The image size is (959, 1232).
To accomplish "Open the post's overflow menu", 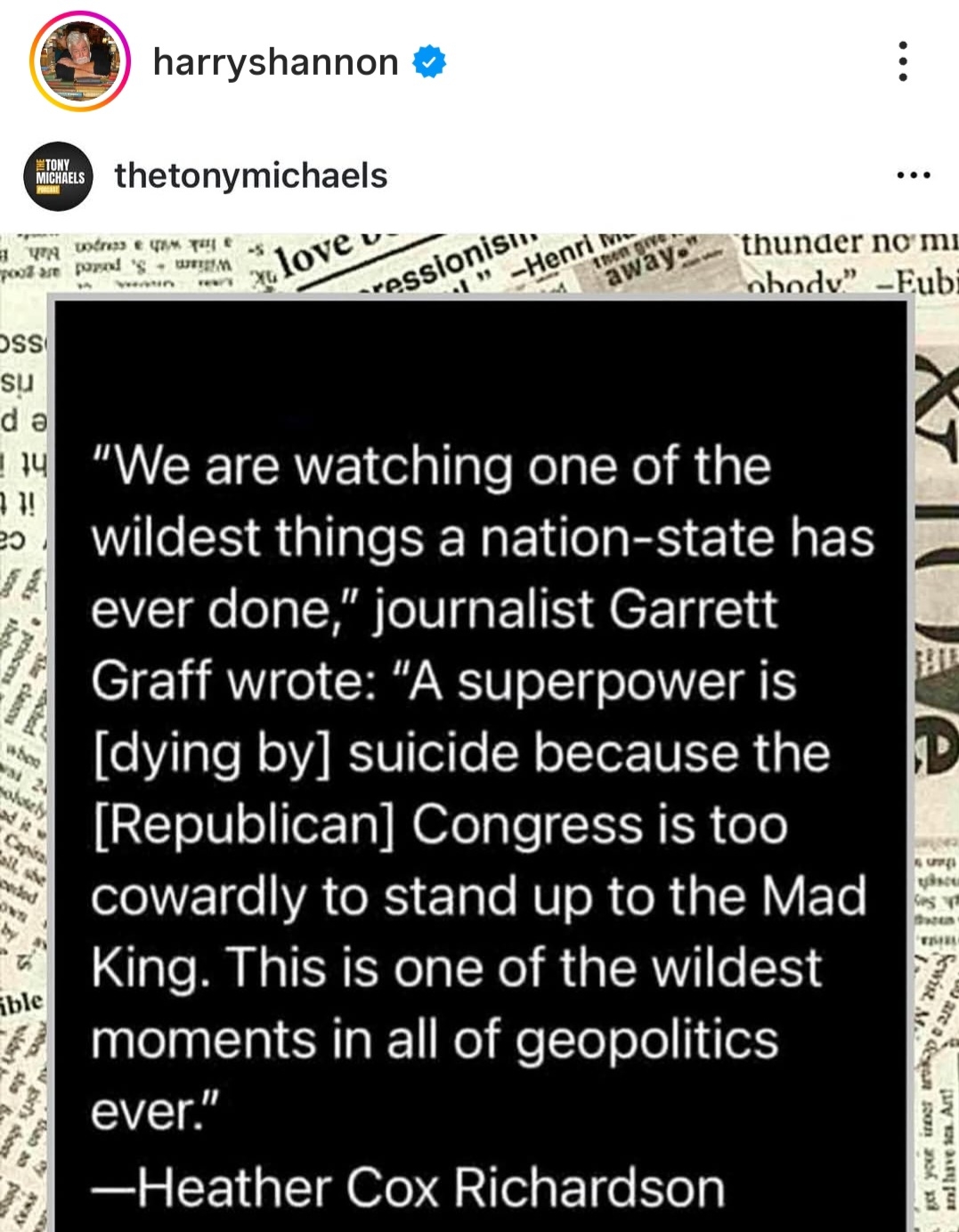I will [903, 62].
